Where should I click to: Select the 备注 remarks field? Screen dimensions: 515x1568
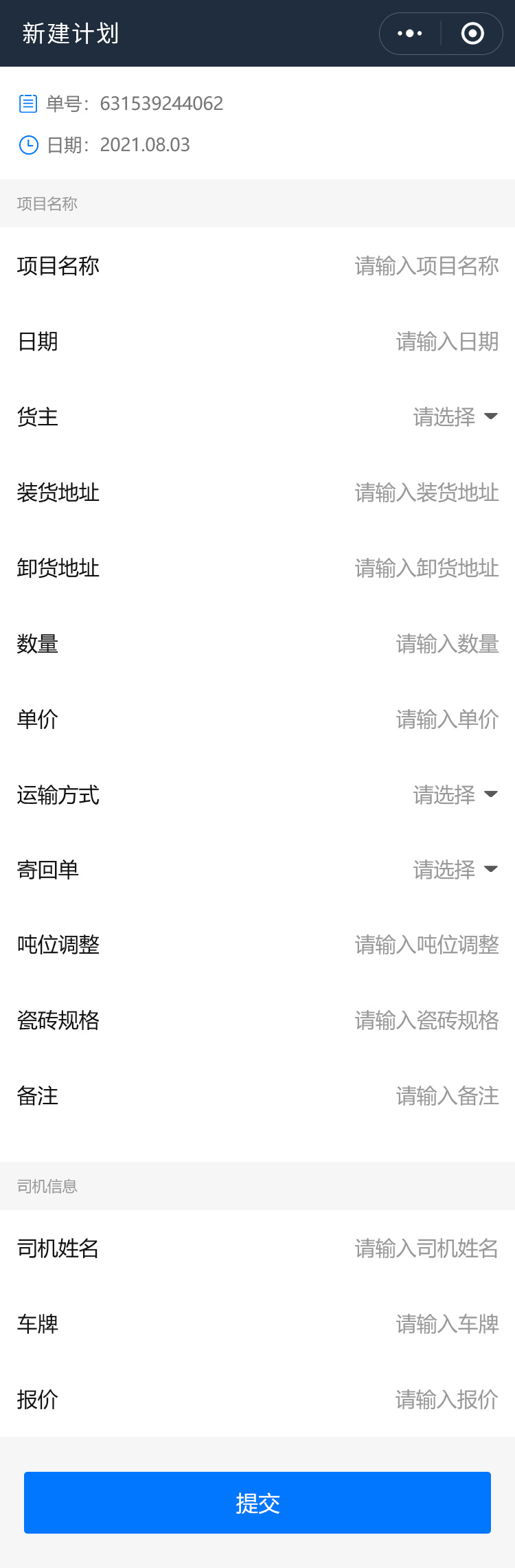pyautogui.click(x=446, y=1096)
